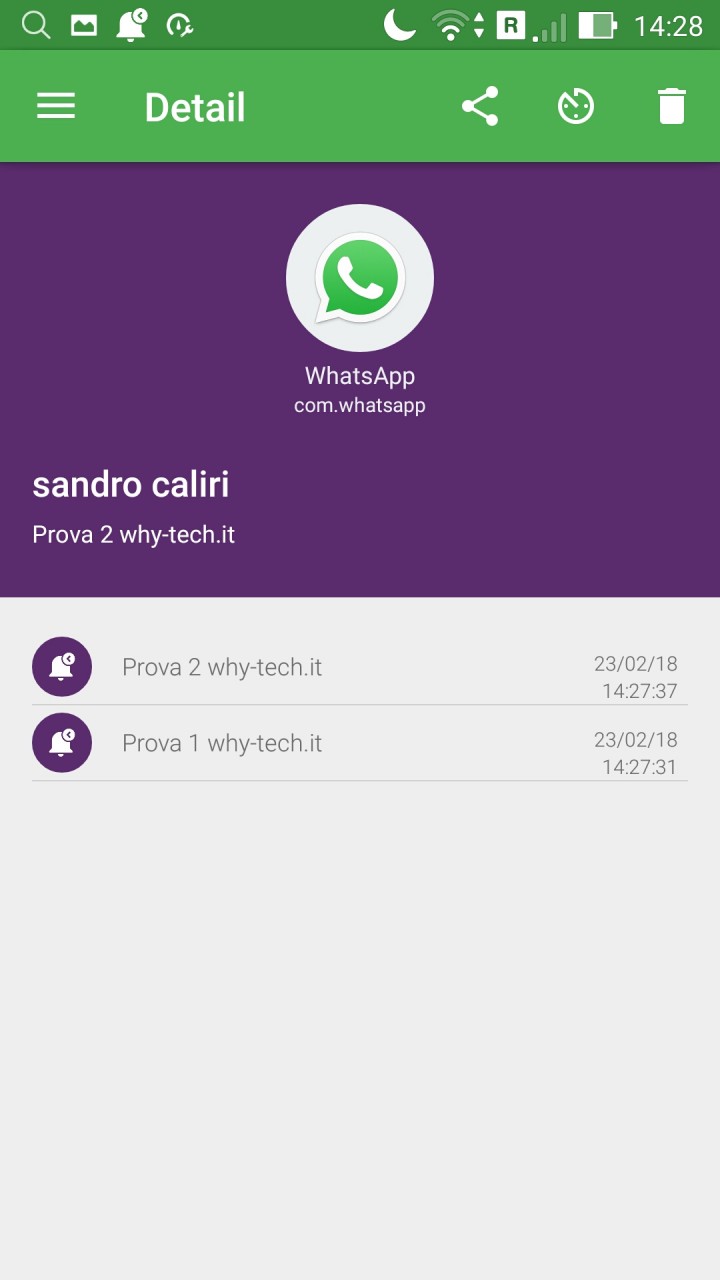Tap the WhatsApp app icon
The image size is (720, 1280).
360,278
